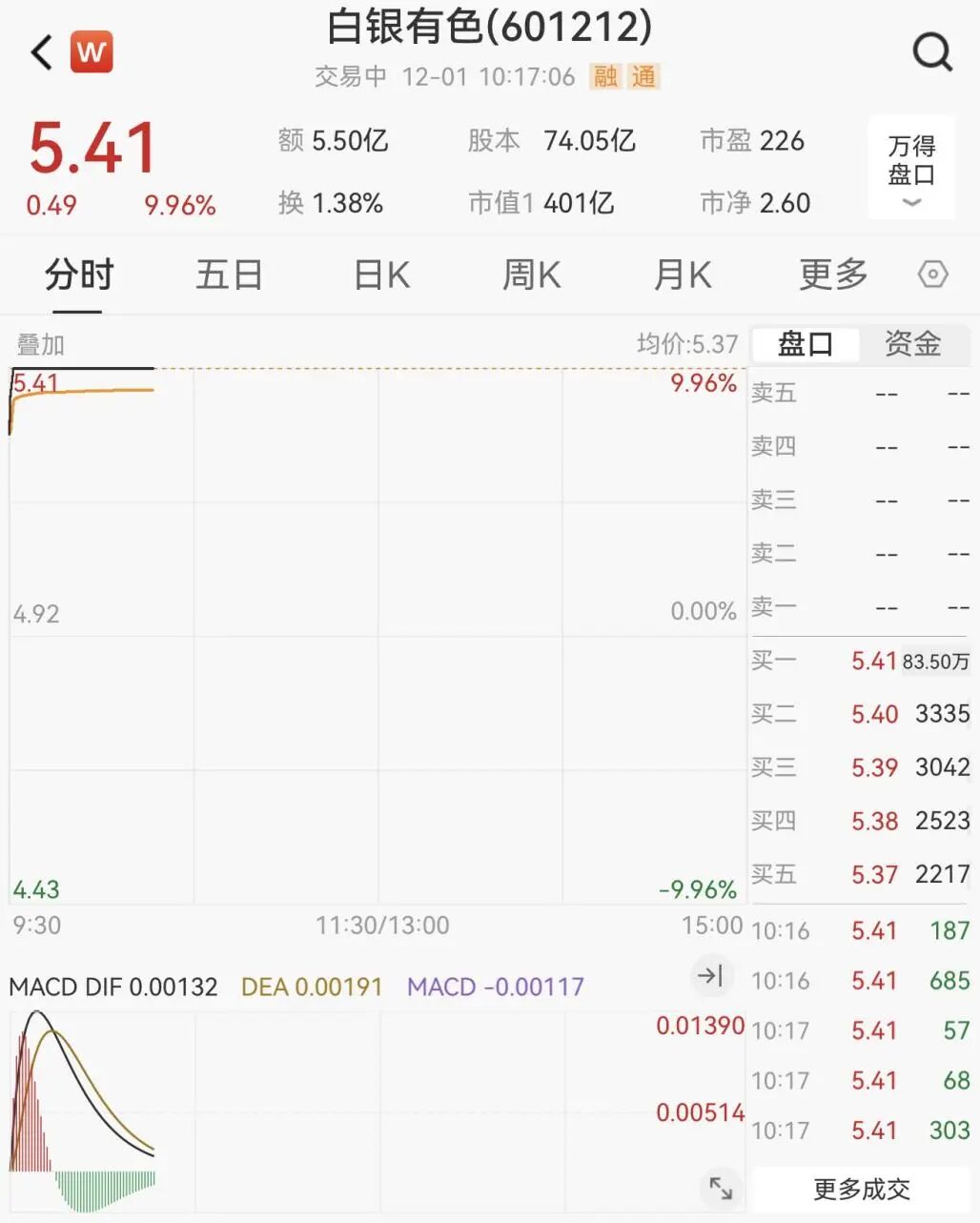Select the 资金 capital flow tab
This screenshot has height=1223, width=980.
(912, 344)
